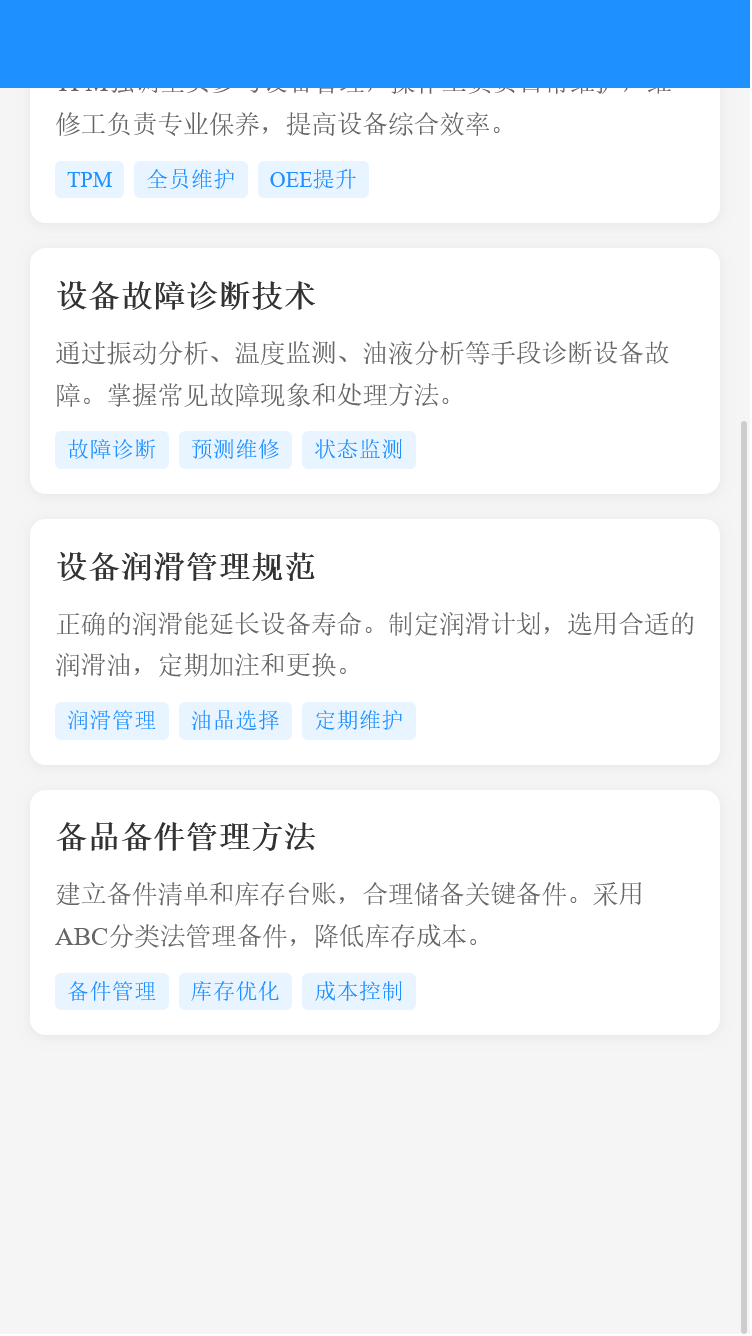Tap the blue header bar at top
Image resolution: width=752 pixels, height=1336 pixels.
tap(375, 44)
